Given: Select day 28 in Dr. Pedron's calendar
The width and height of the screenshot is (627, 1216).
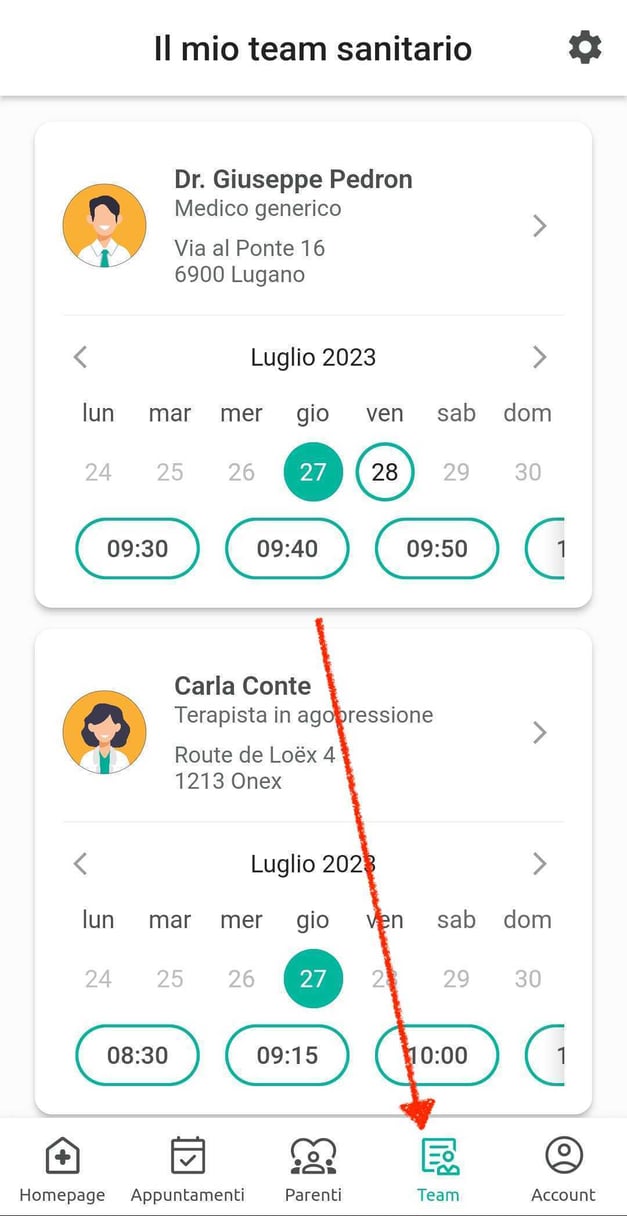Looking at the screenshot, I should click(x=385, y=472).
